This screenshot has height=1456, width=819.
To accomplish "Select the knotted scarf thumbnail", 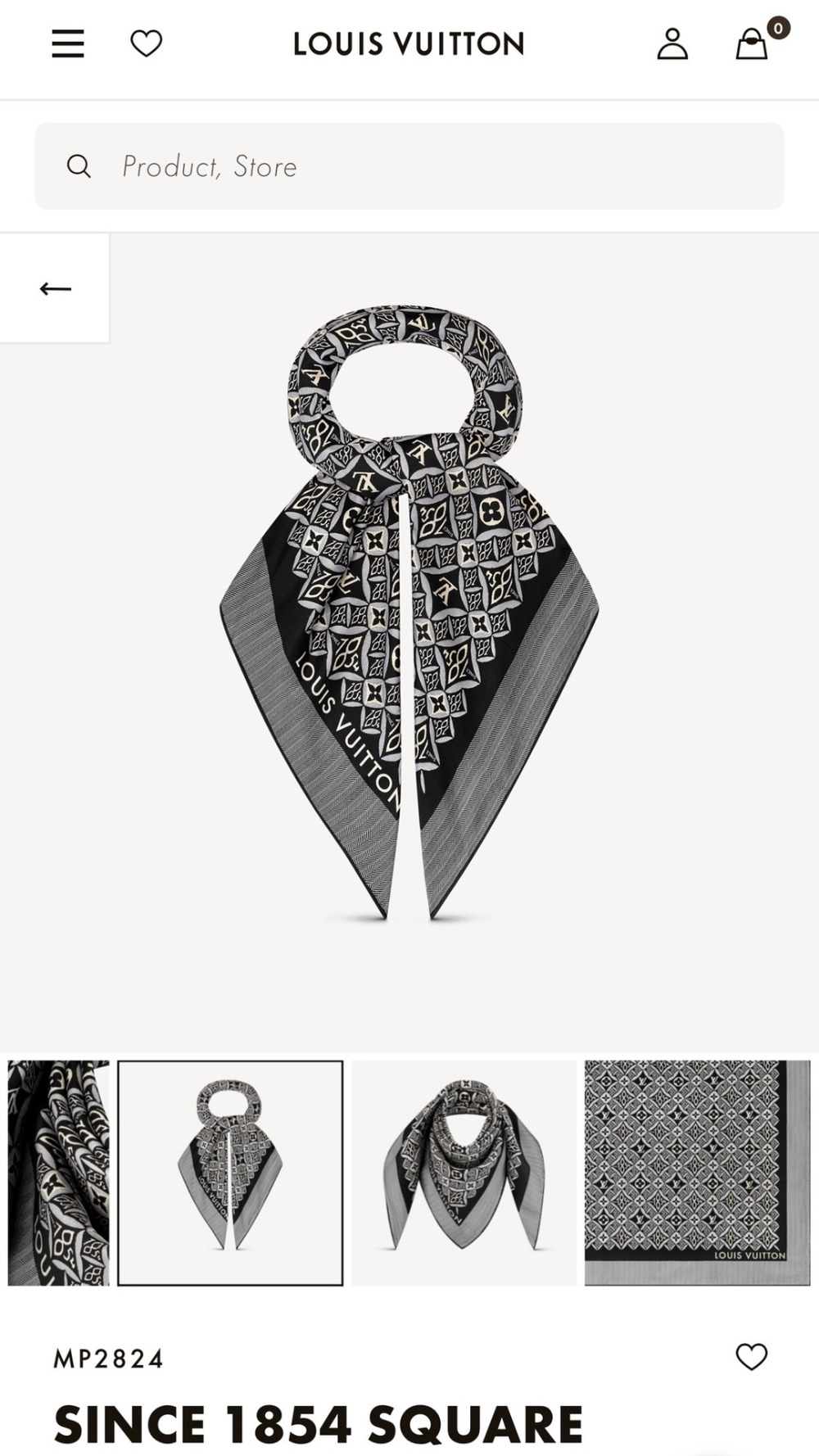I will pyautogui.click(x=230, y=1173).
